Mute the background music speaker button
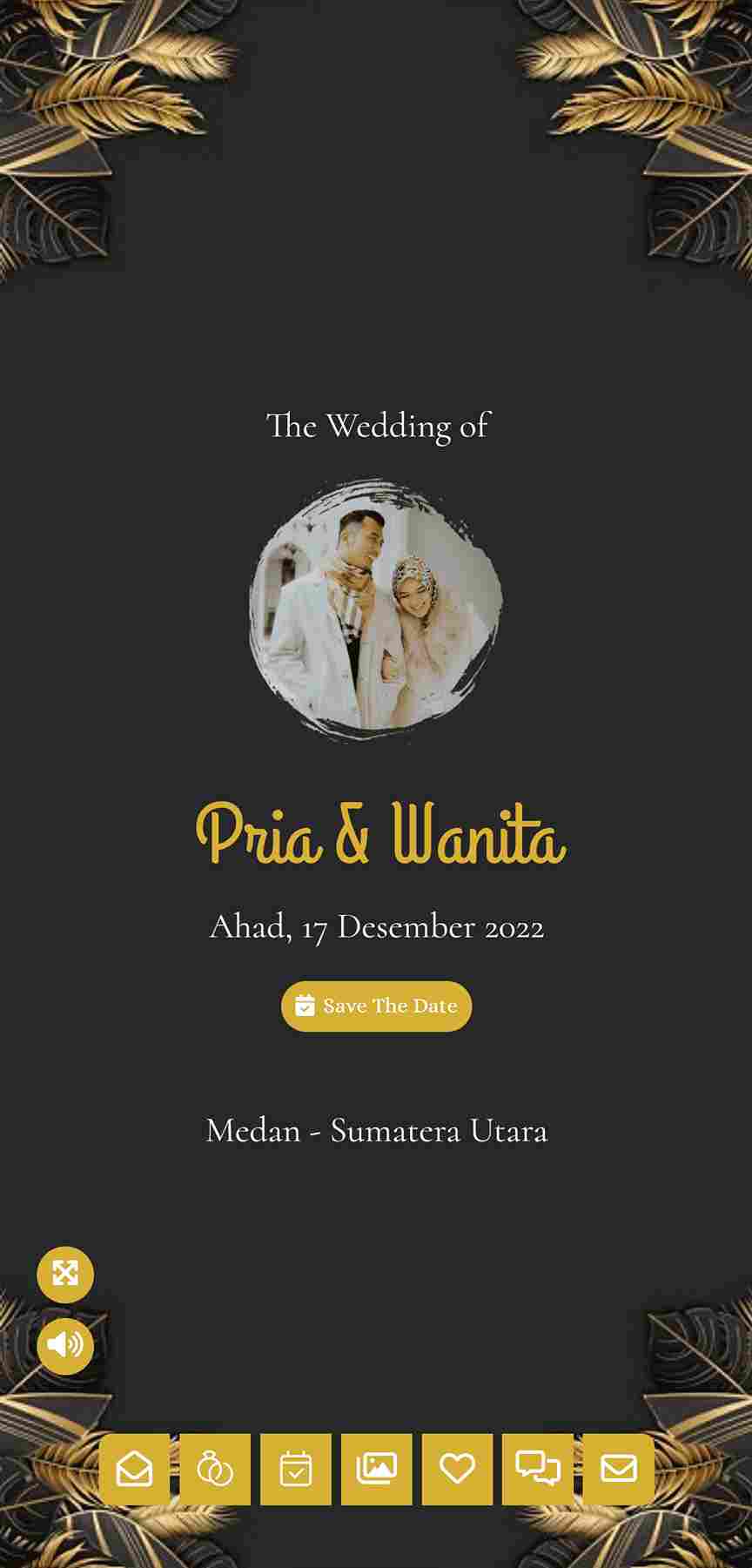 tap(65, 1346)
